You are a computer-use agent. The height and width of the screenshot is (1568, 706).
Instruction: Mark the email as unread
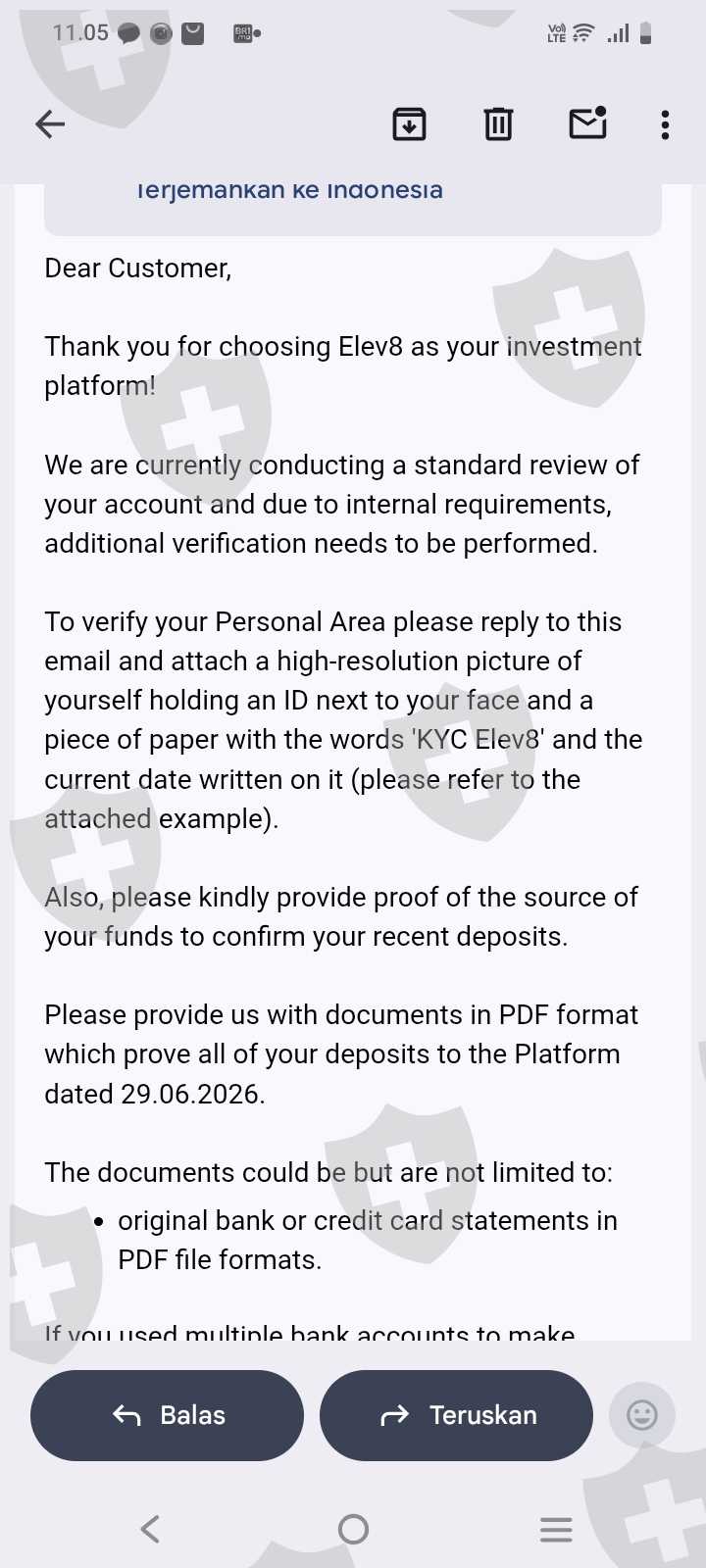coord(588,122)
